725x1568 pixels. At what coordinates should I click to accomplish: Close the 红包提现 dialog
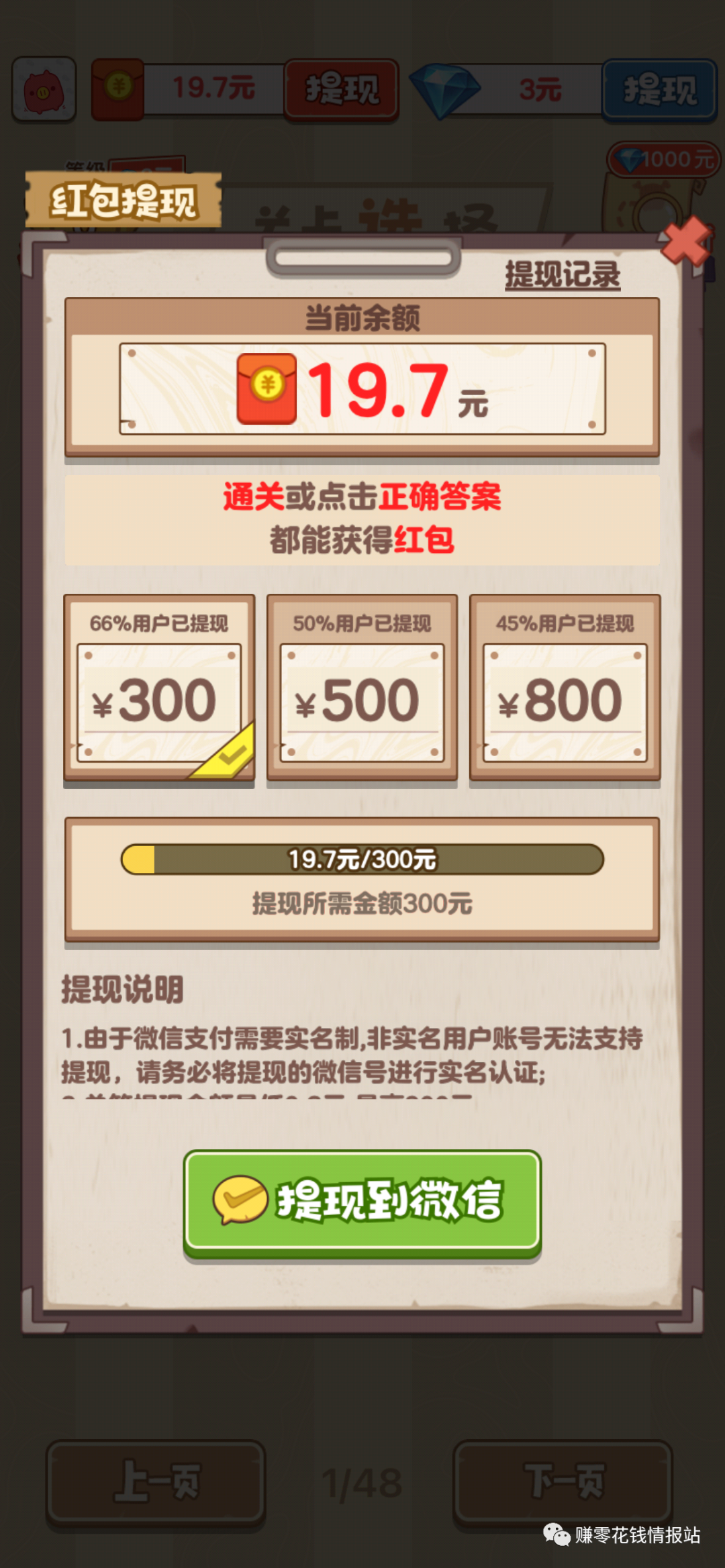pos(685,240)
